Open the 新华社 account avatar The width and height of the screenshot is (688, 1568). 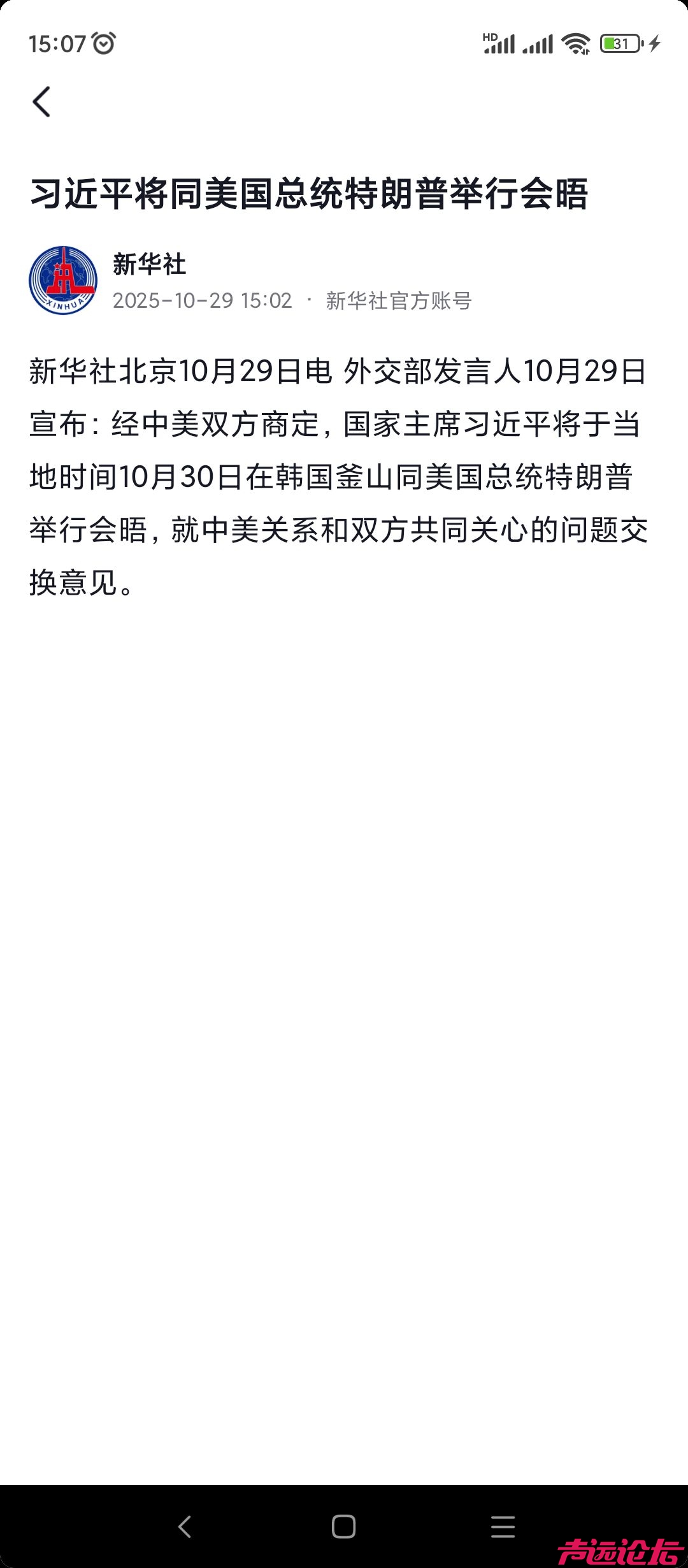coord(63,280)
